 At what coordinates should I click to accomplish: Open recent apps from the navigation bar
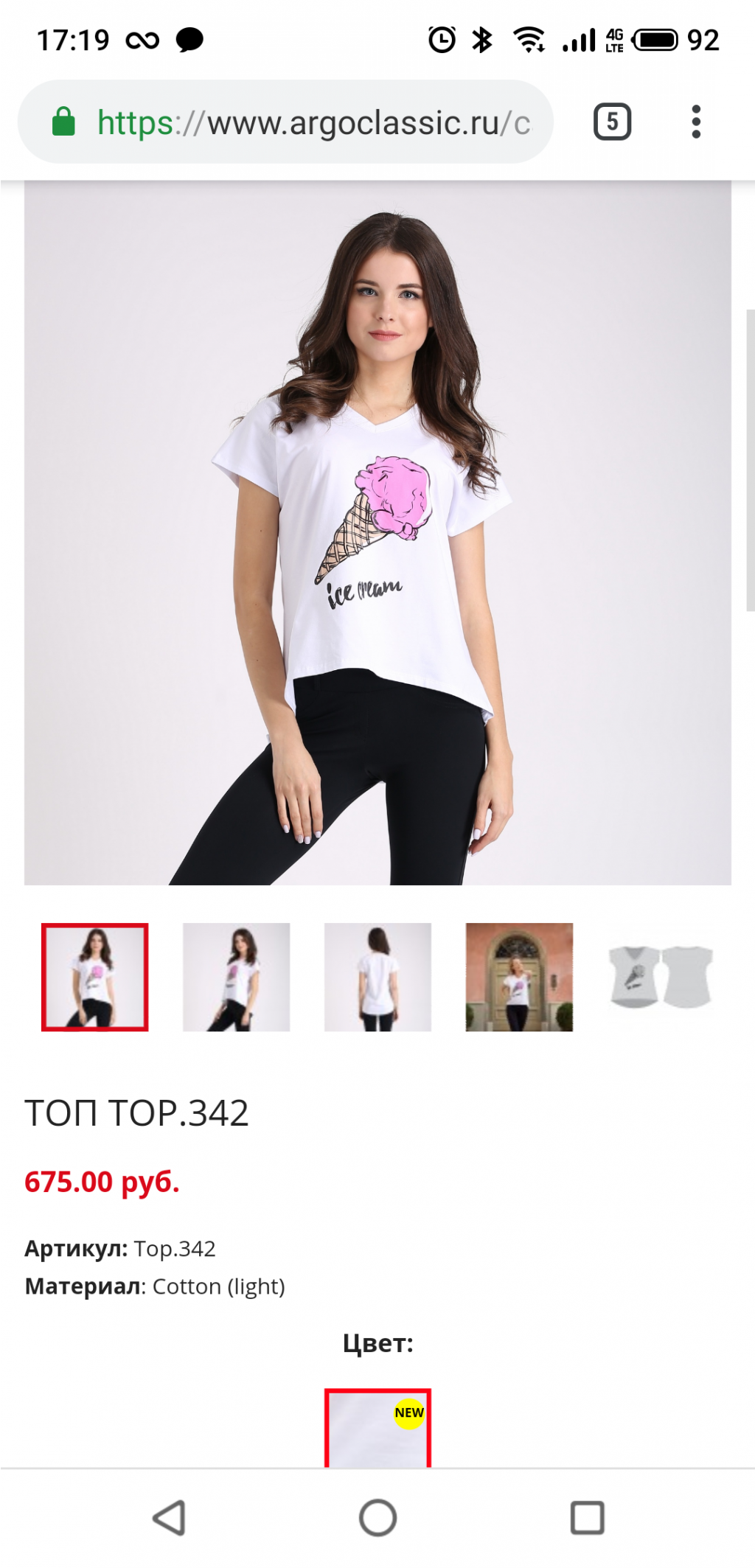pos(587,1517)
